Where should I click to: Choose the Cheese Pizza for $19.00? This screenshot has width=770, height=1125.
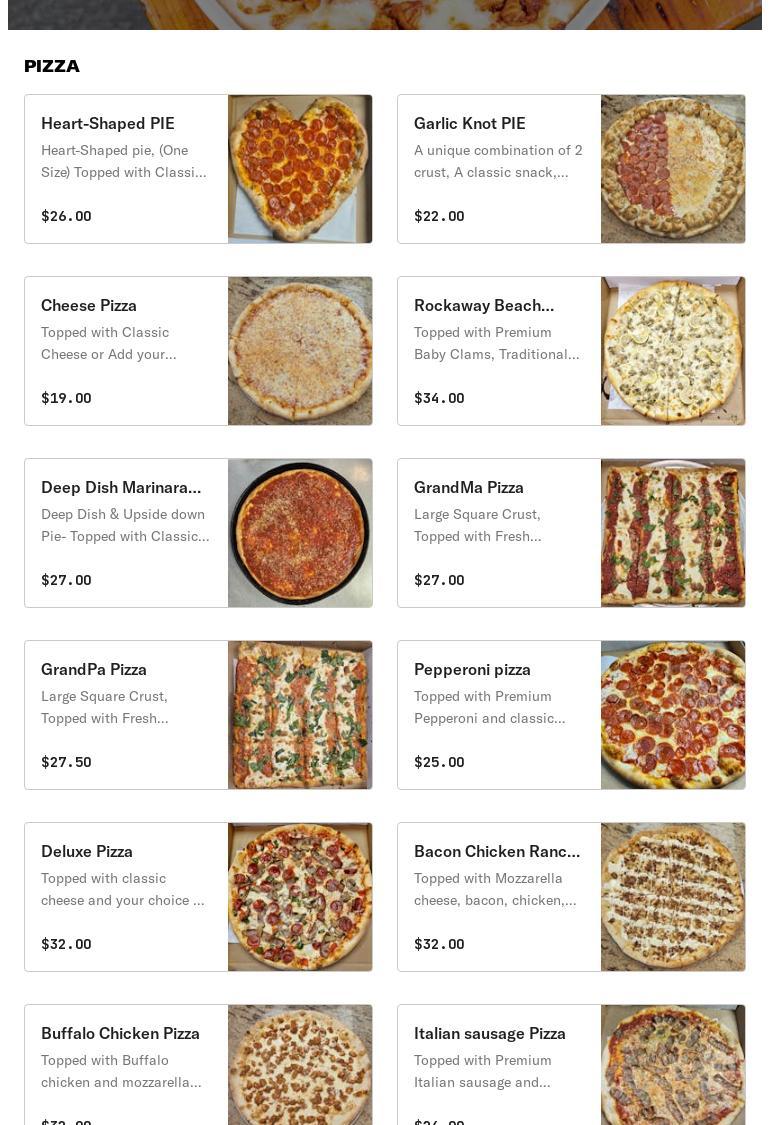click(198, 351)
